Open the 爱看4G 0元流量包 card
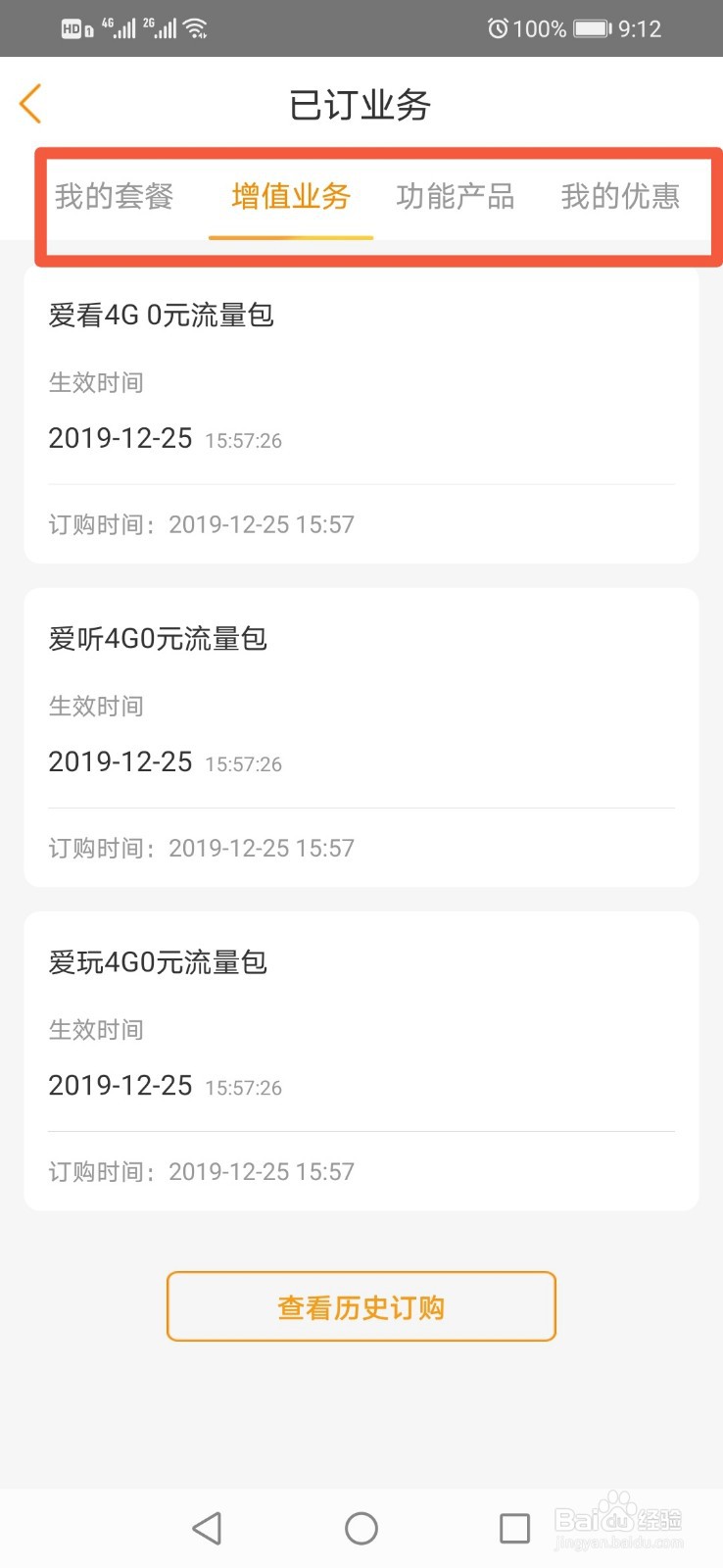Screen dimensions: 723x1568 point(361,416)
